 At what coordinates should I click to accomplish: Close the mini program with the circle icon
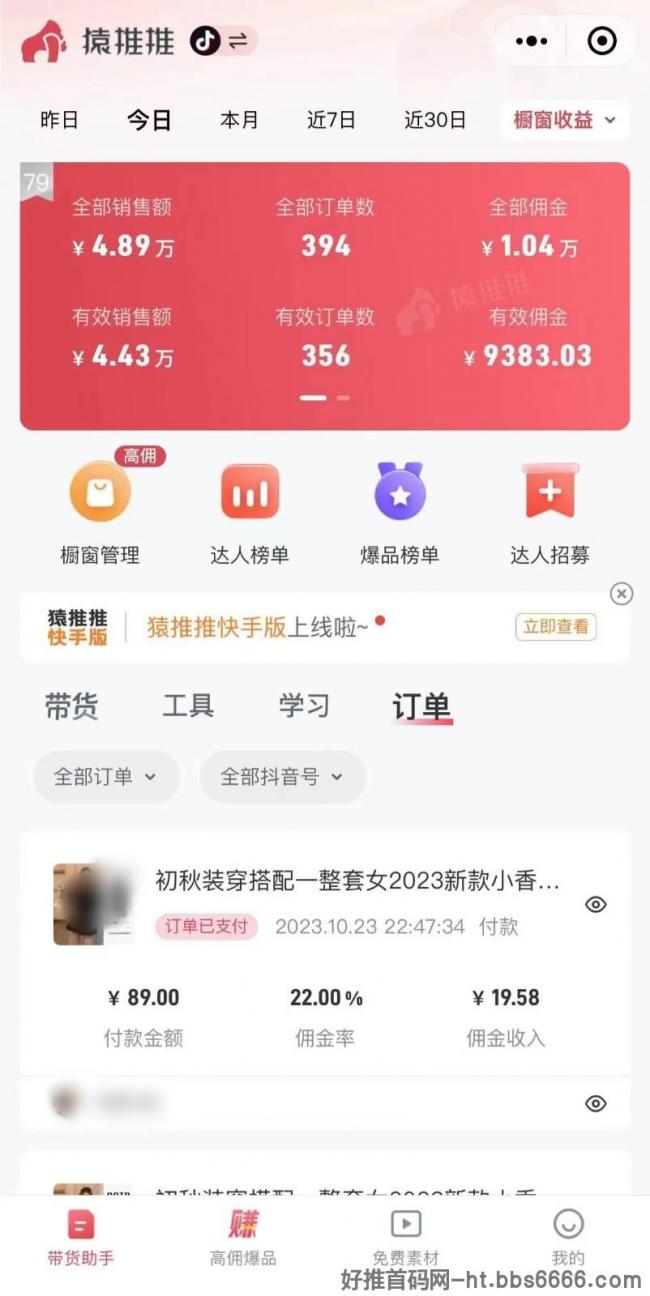tap(602, 41)
